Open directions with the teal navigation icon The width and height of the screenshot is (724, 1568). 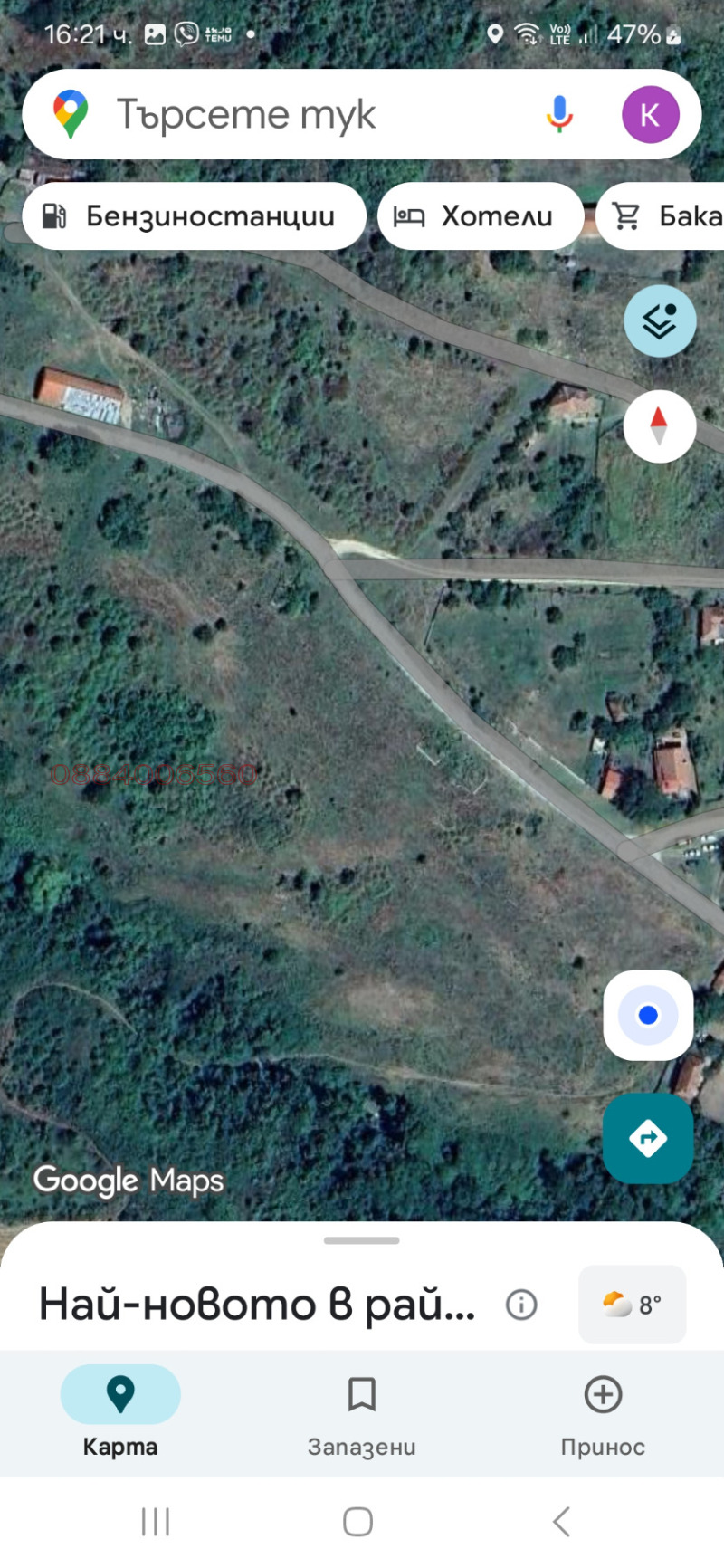coord(648,1139)
